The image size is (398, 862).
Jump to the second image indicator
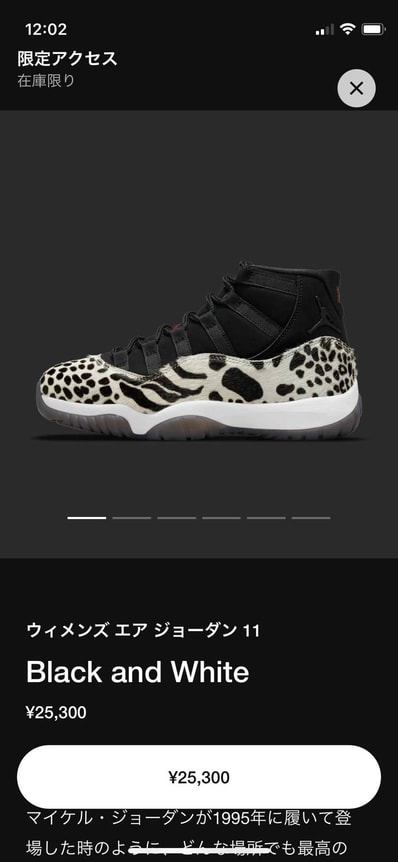click(131, 518)
